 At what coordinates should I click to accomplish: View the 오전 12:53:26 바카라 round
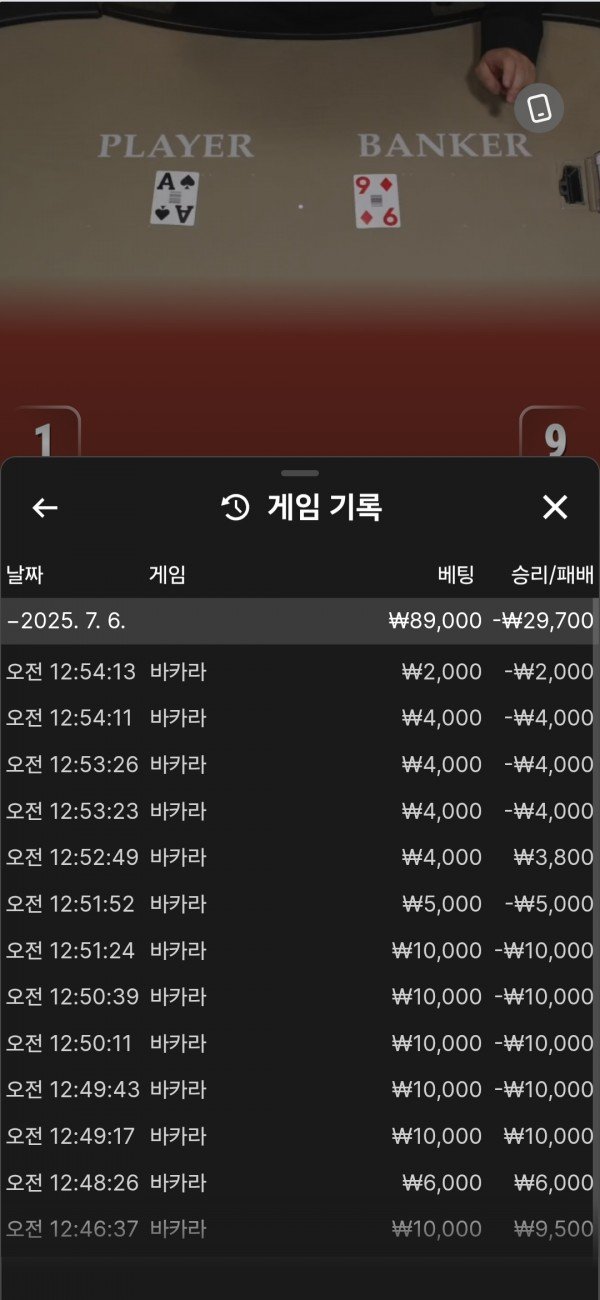300,765
